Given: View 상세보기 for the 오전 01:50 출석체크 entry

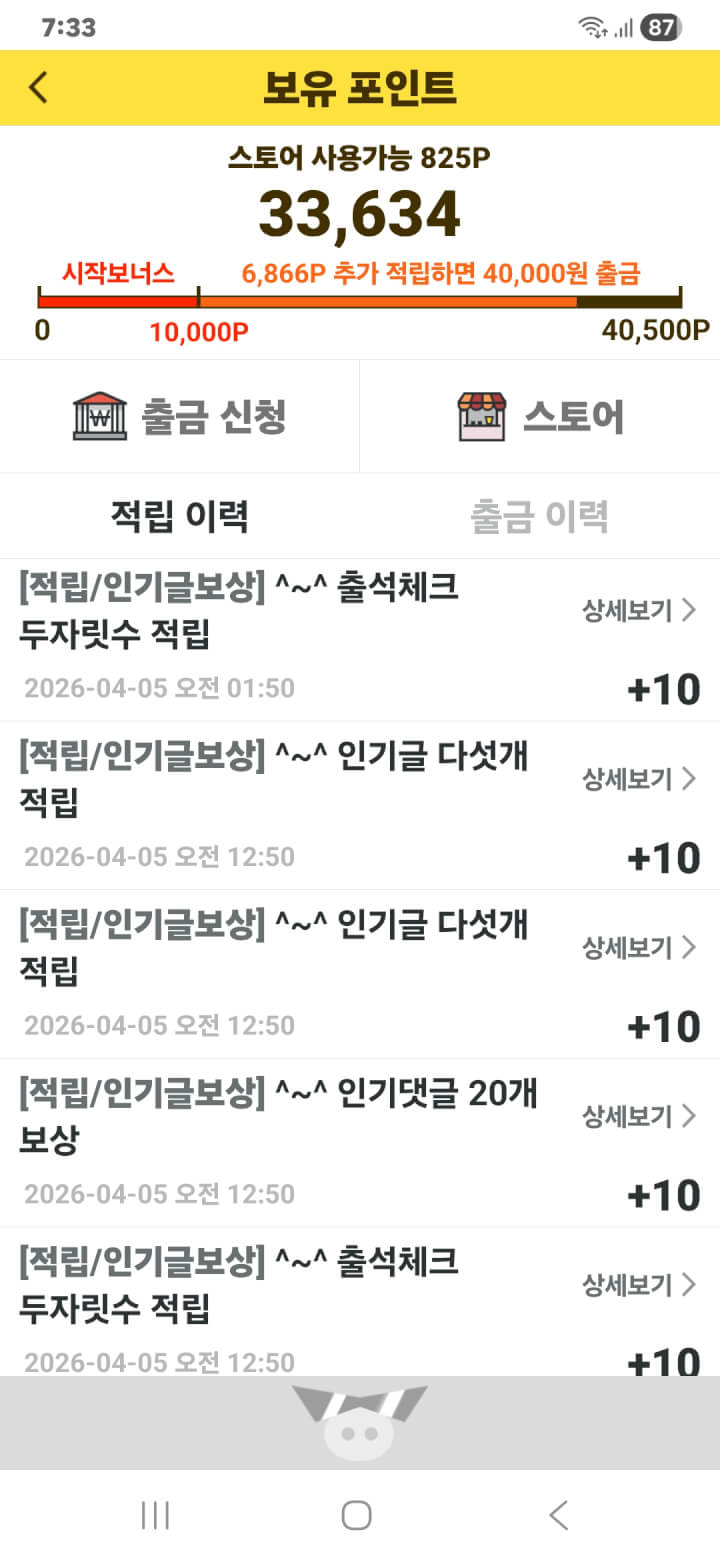Looking at the screenshot, I should pyautogui.click(x=638, y=611).
